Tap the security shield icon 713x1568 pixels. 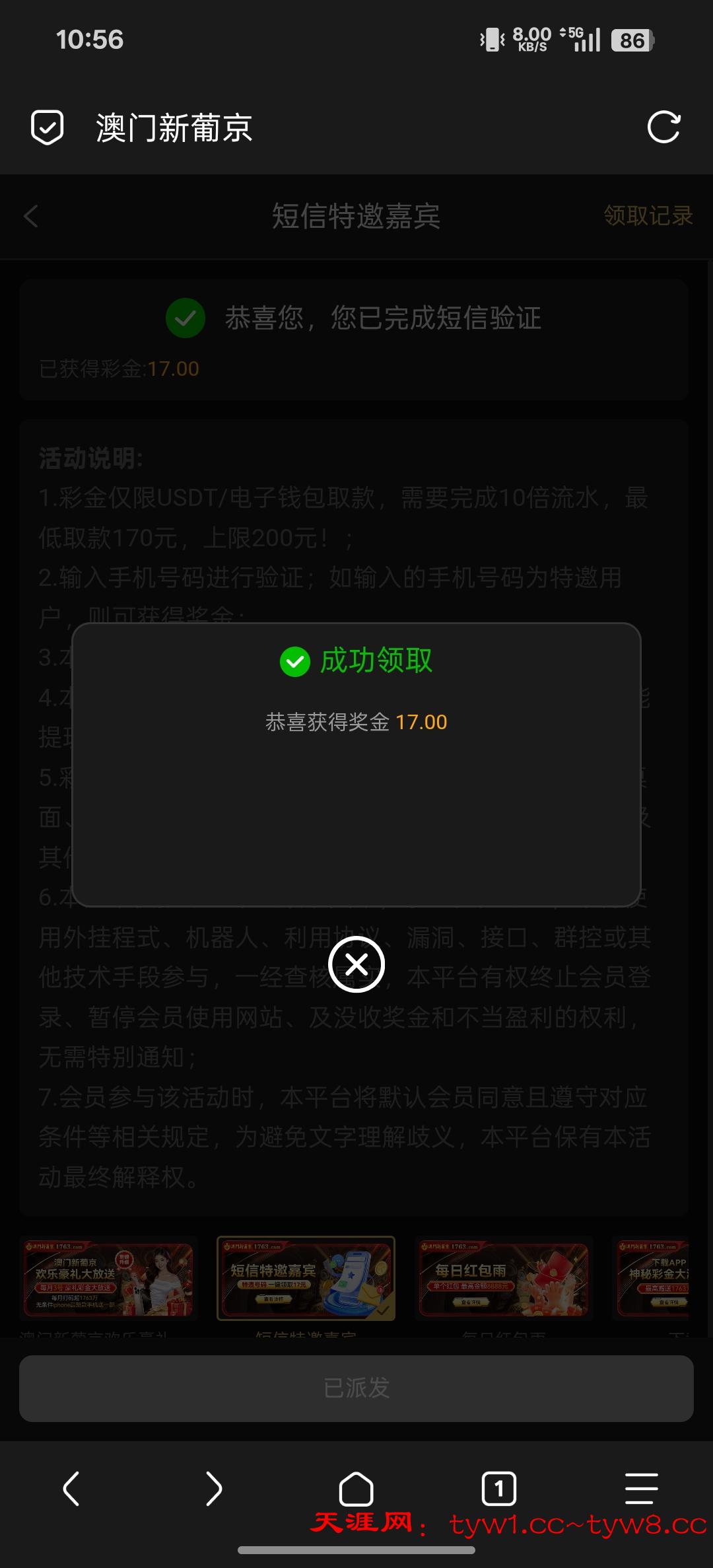click(48, 127)
